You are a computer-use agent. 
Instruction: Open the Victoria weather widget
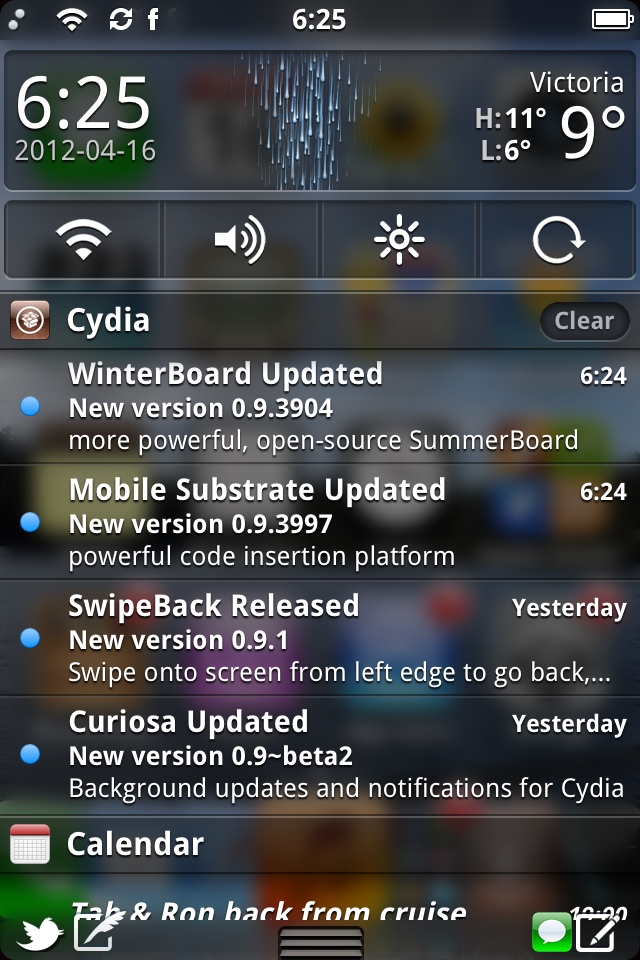pyautogui.click(x=320, y=121)
